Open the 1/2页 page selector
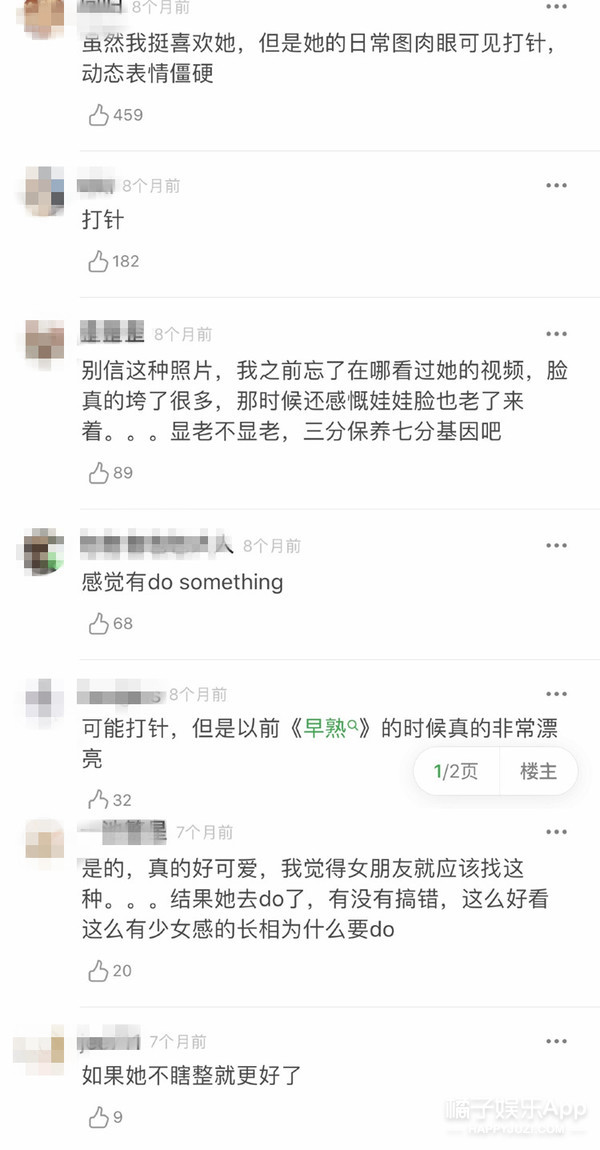Viewport: 600px width, 1150px height. click(x=456, y=771)
